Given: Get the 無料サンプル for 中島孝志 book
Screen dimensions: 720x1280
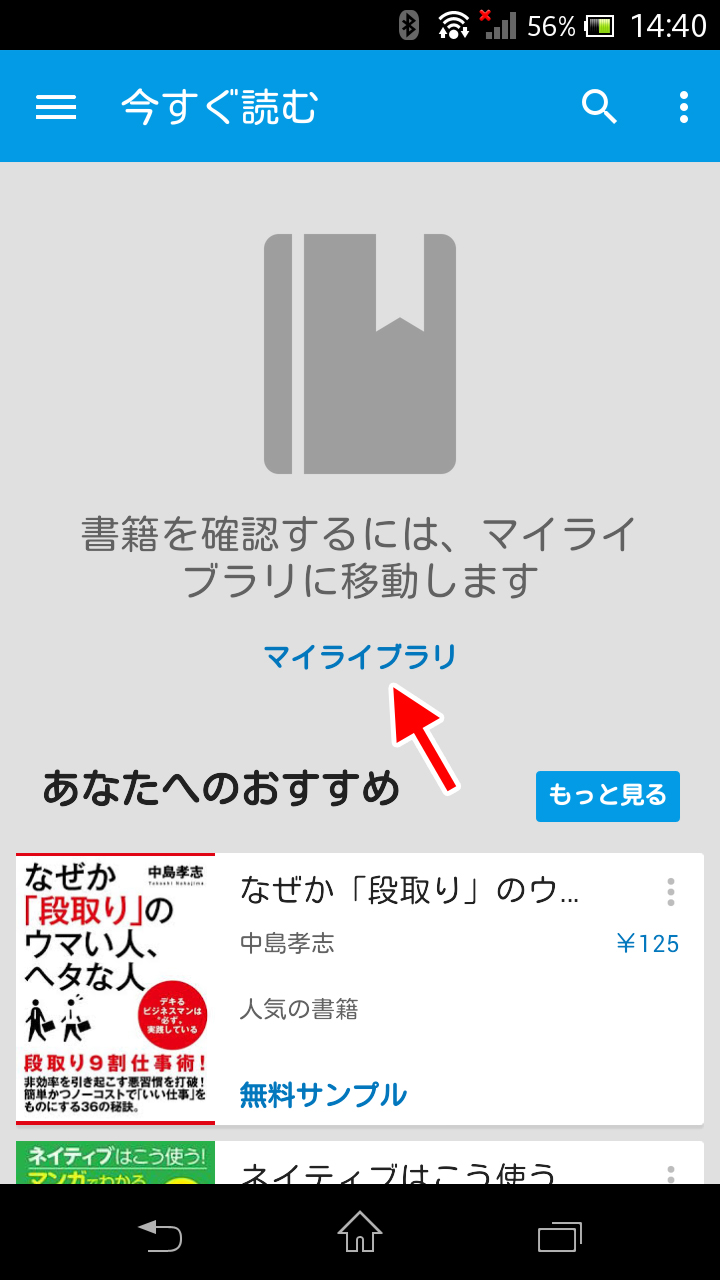Looking at the screenshot, I should [x=323, y=1095].
